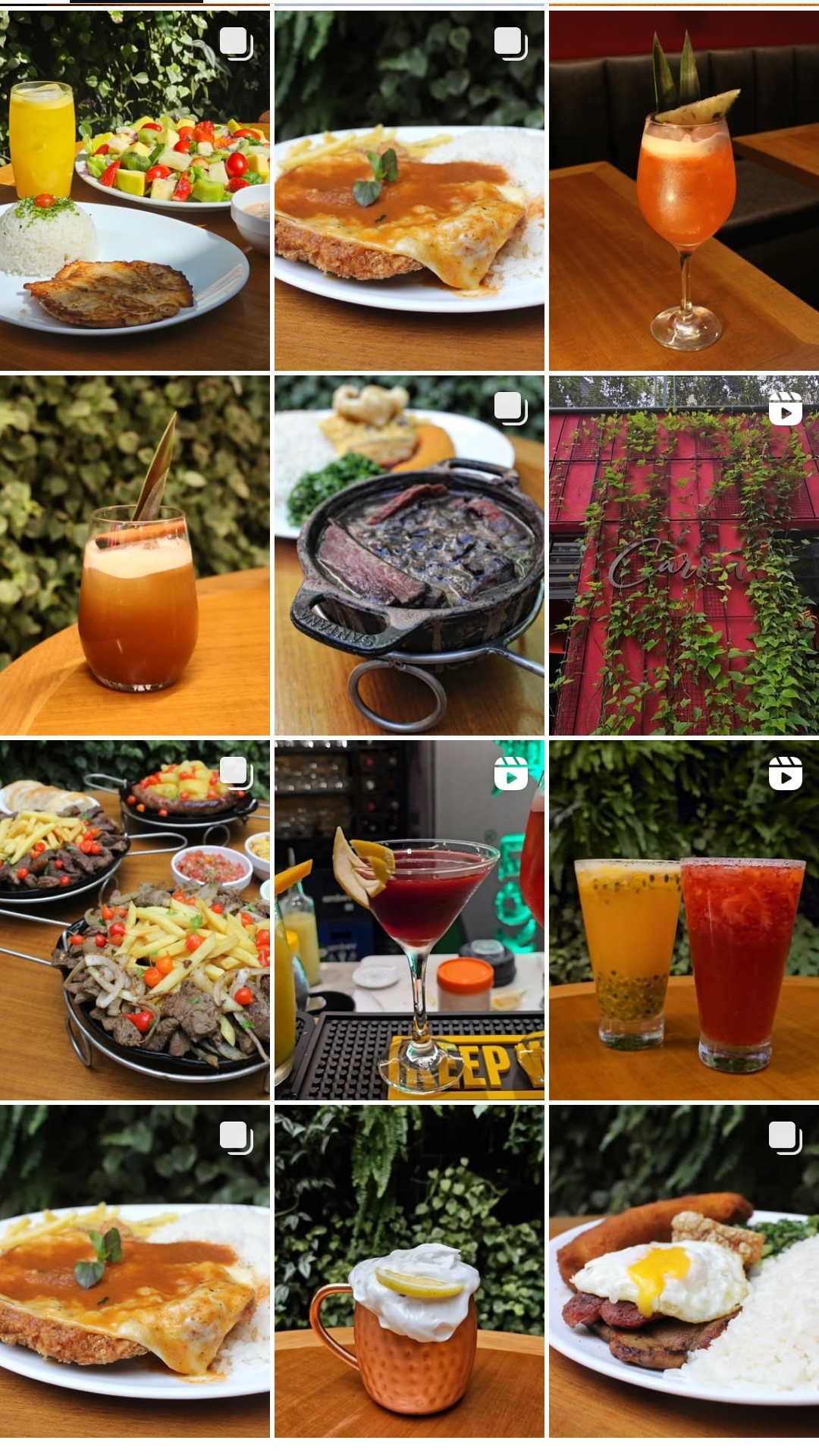819x1456 pixels.
Task: Open the copper mug drink with foam post
Action: (x=409, y=1271)
